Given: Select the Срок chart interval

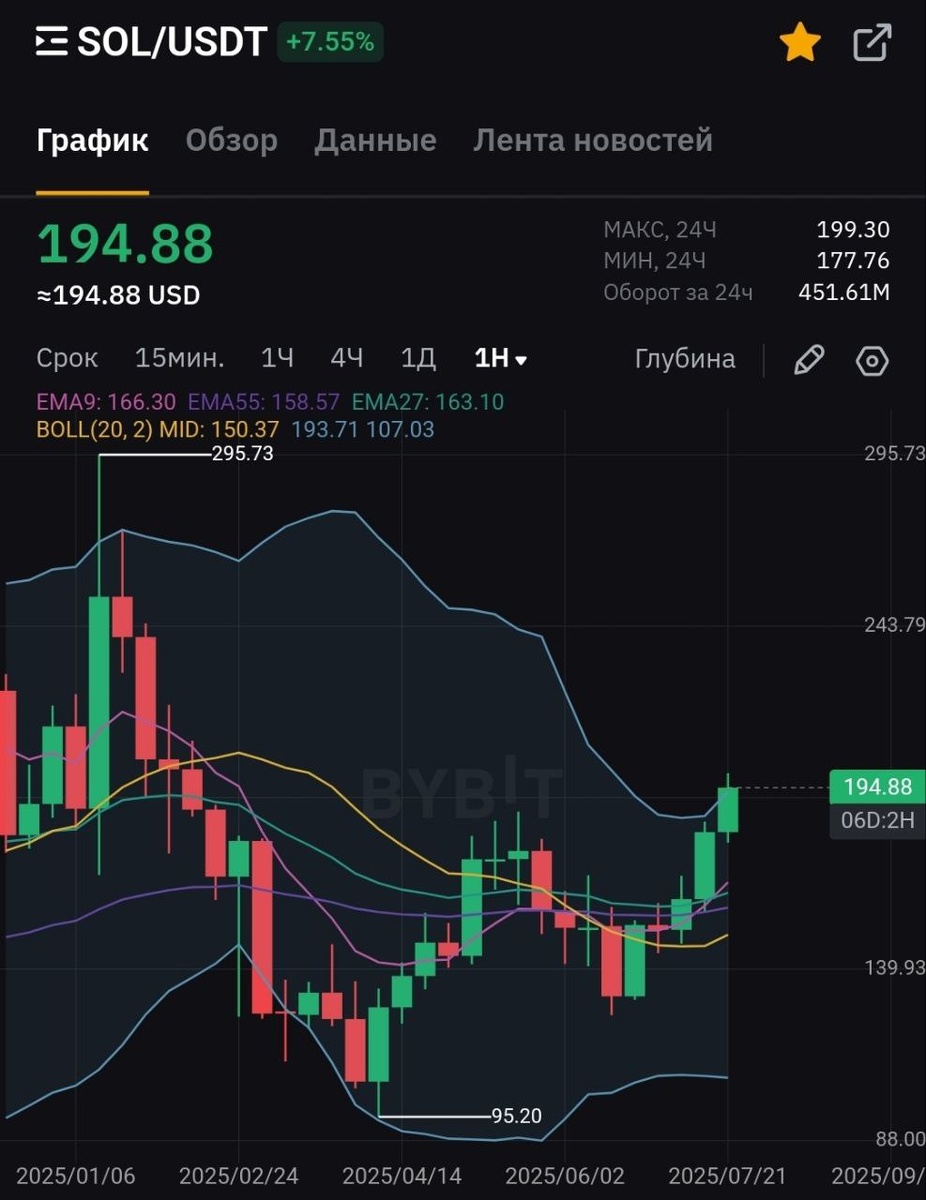Looking at the screenshot, I should click(67, 358).
